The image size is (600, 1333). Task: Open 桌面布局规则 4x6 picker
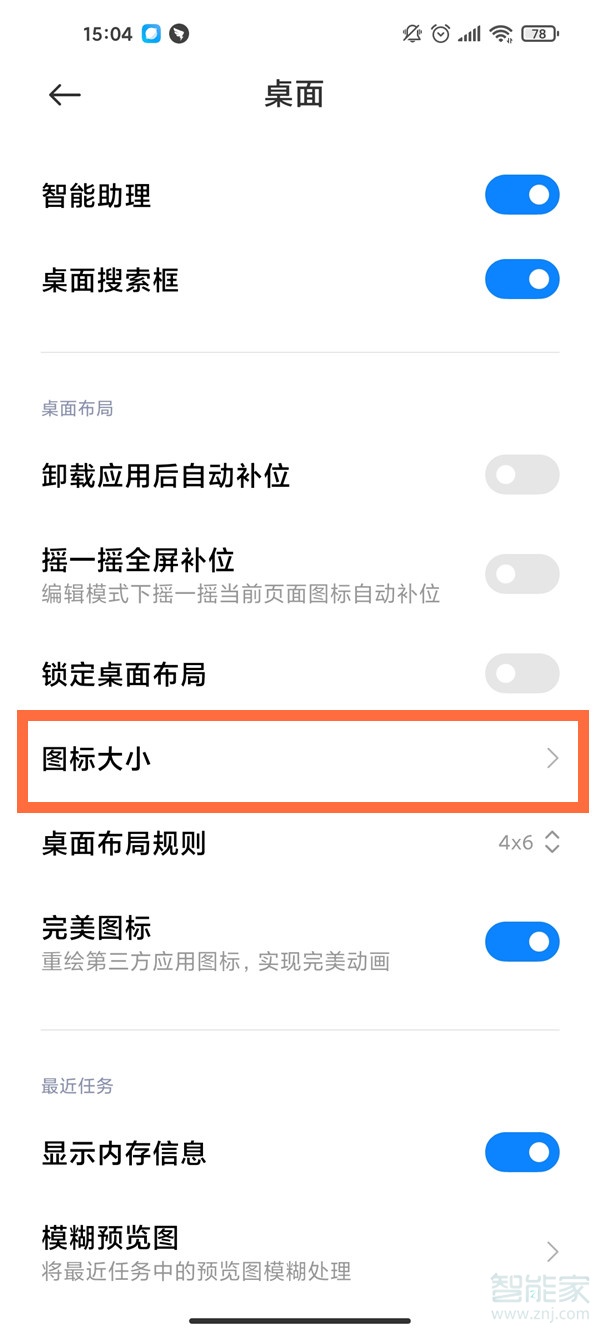[x=528, y=843]
